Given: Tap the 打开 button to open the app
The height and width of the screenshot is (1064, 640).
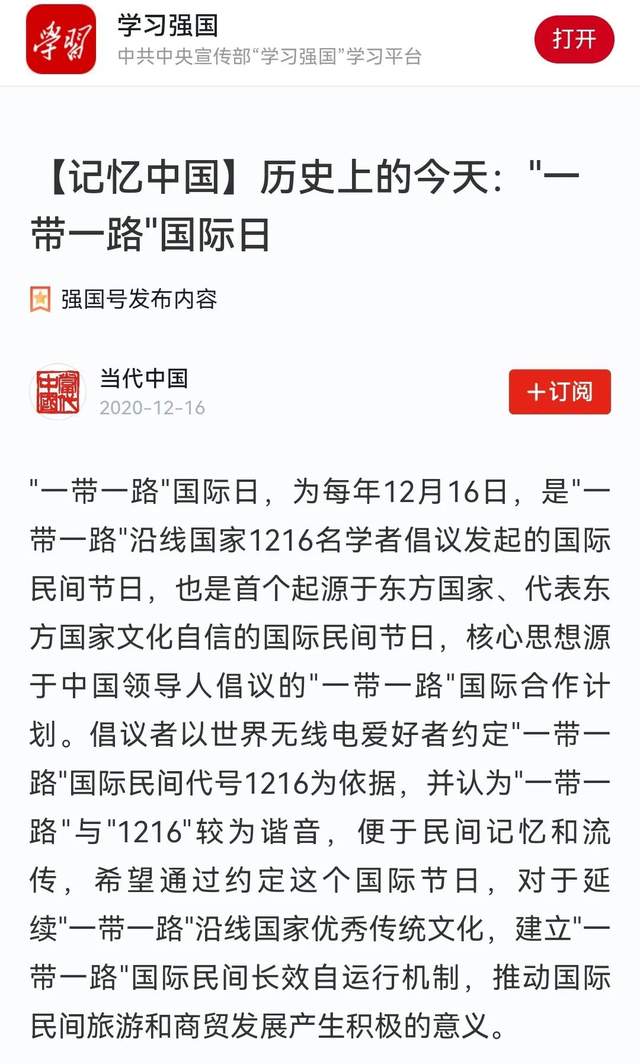Looking at the screenshot, I should tap(574, 39).
